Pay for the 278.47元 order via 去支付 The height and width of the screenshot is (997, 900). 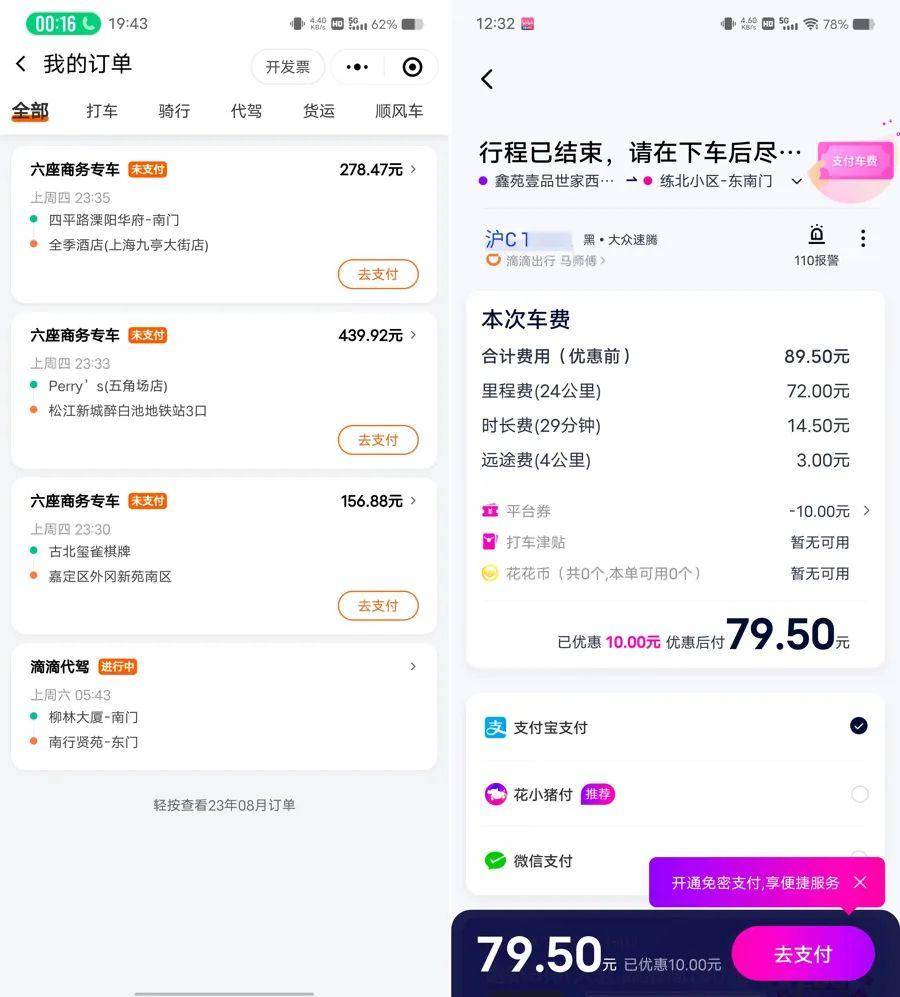(378, 274)
